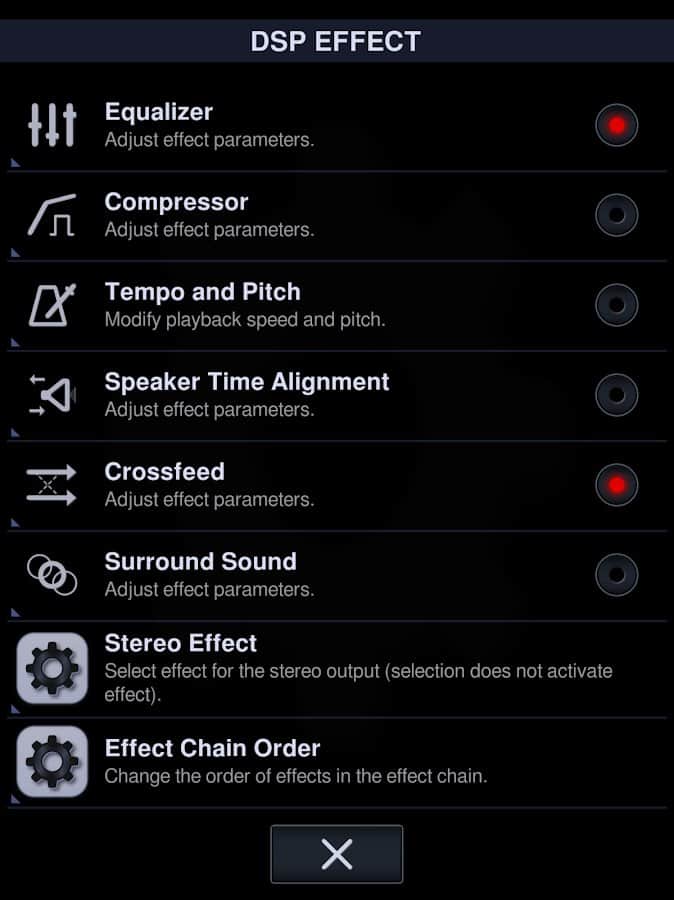Enable the Compressor effect toggle
This screenshot has width=674, height=900.
616,215
